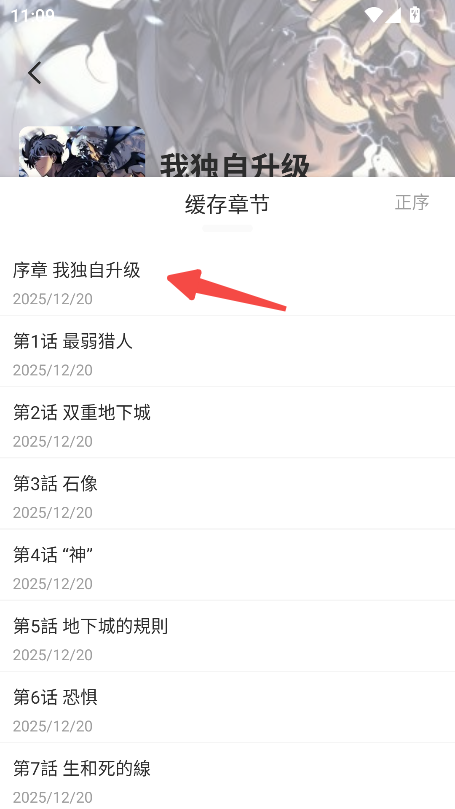This screenshot has height=809, width=455.
Task: Open 第4话 “神”
Action: pos(228,565)
